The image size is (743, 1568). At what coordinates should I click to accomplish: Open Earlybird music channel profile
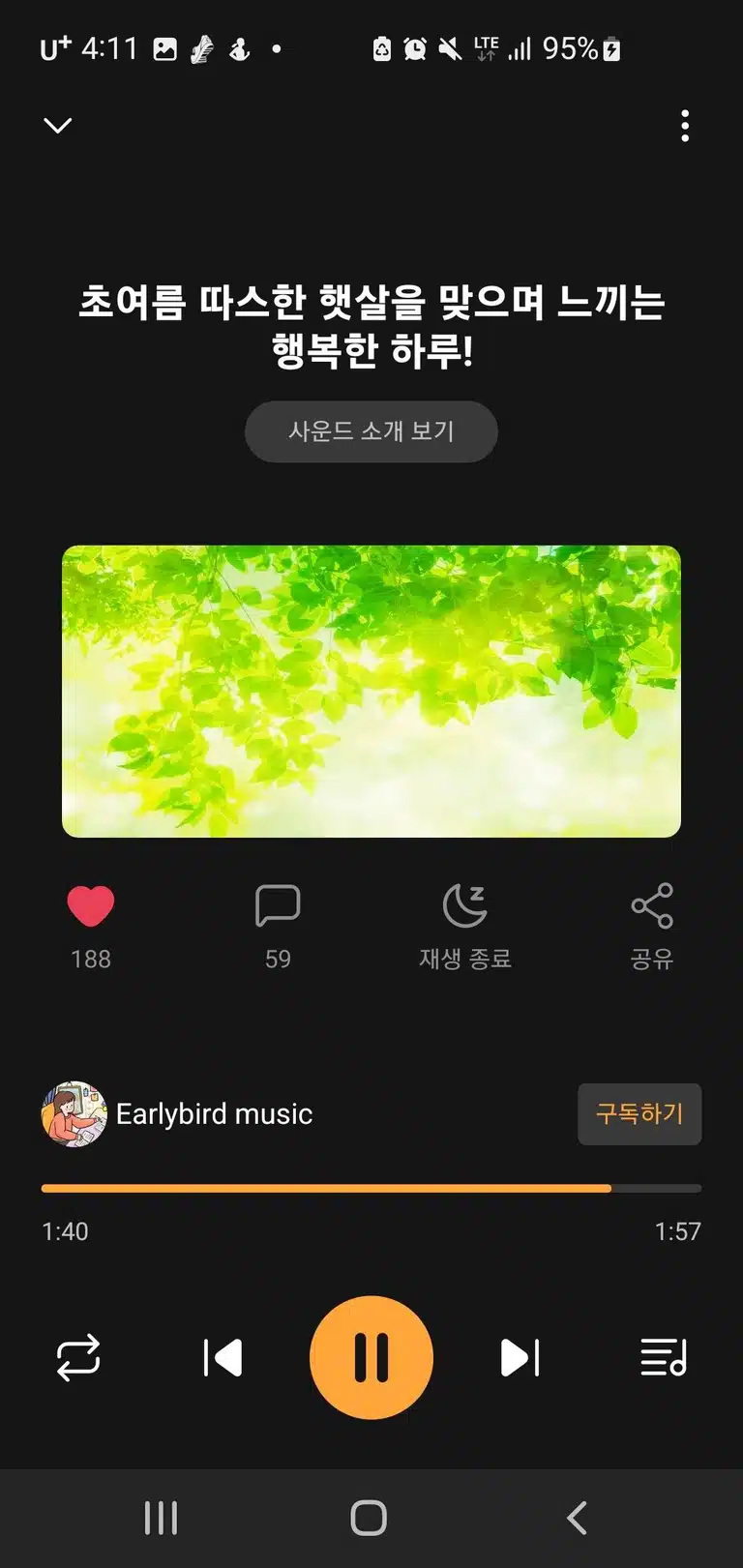coord(177,1114)
